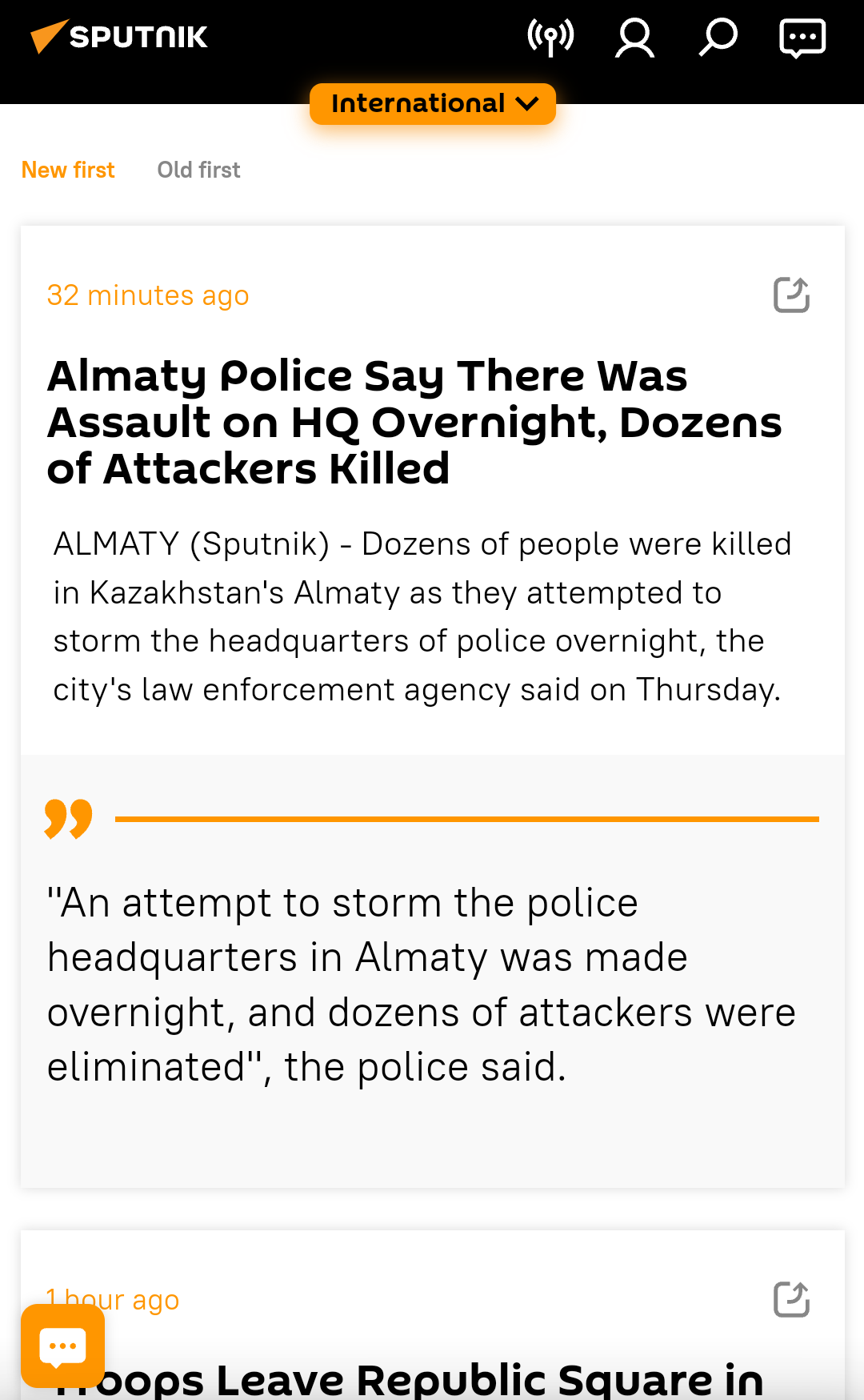Expand the International edition dropdown
This screenshot has width=864, height=1400.
[433, 104]
